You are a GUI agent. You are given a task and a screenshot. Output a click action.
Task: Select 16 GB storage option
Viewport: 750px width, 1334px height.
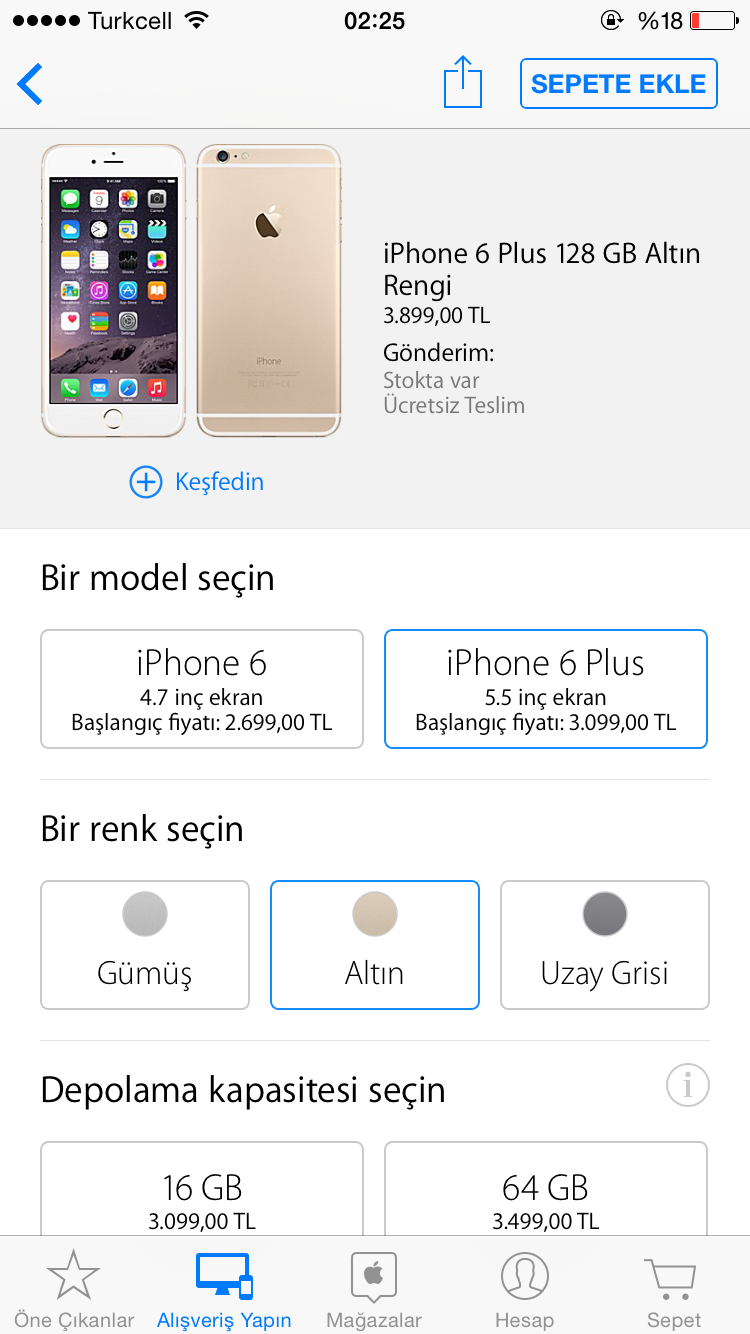(x=202, y=1189)
